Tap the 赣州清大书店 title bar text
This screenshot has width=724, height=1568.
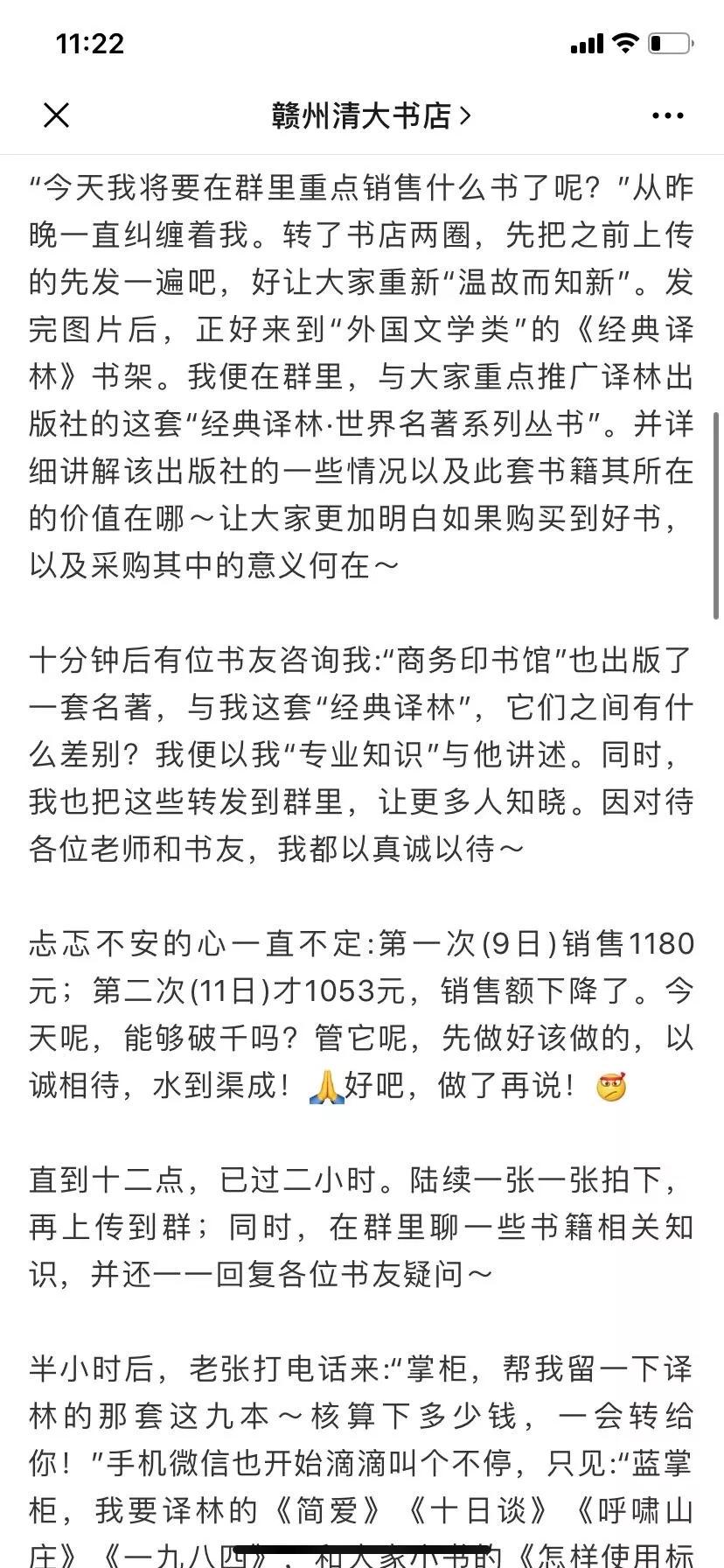359,115
